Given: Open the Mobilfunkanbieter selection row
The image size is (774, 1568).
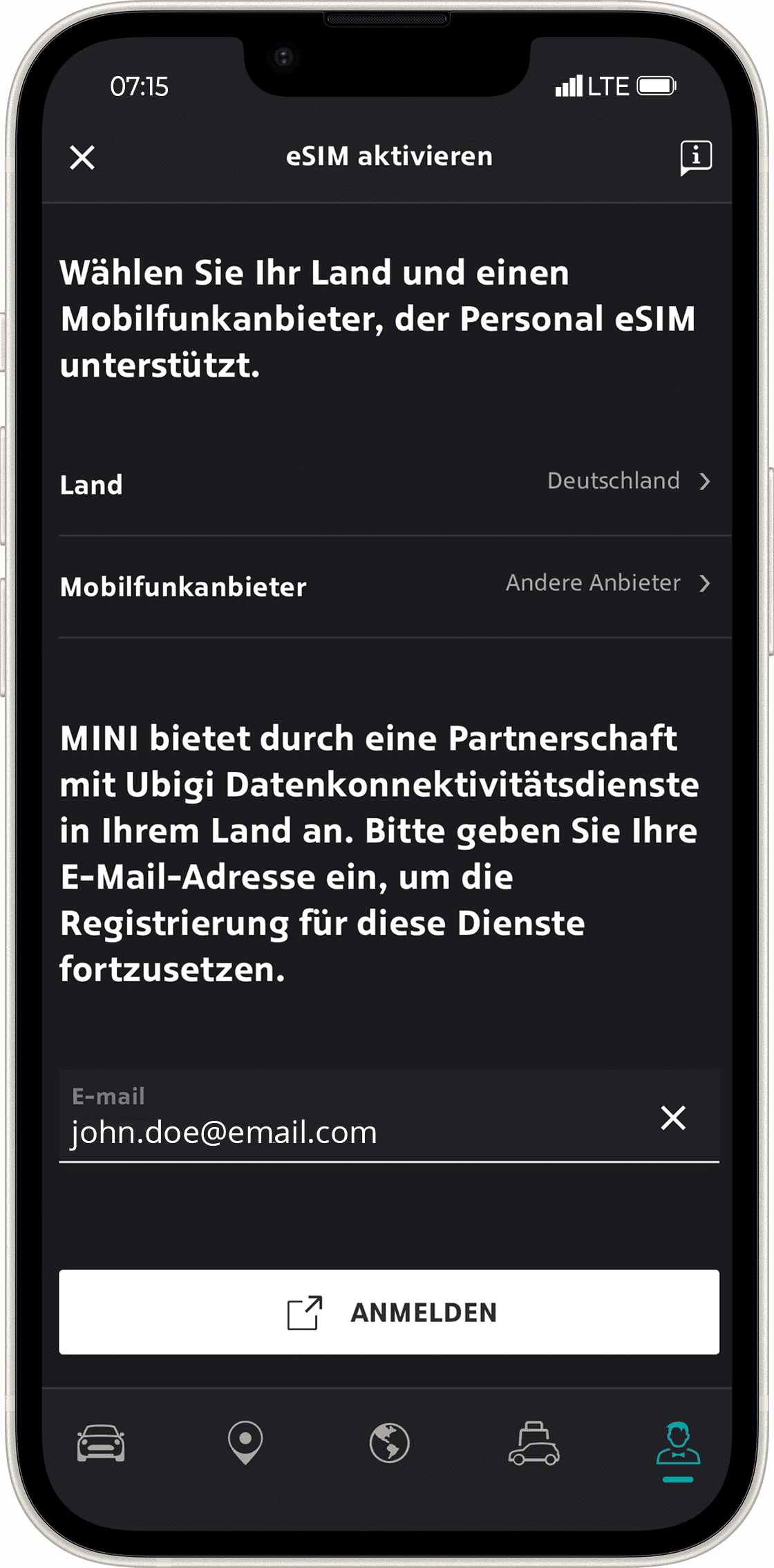Looking at the screenshot, I should [x=387, y=585].
